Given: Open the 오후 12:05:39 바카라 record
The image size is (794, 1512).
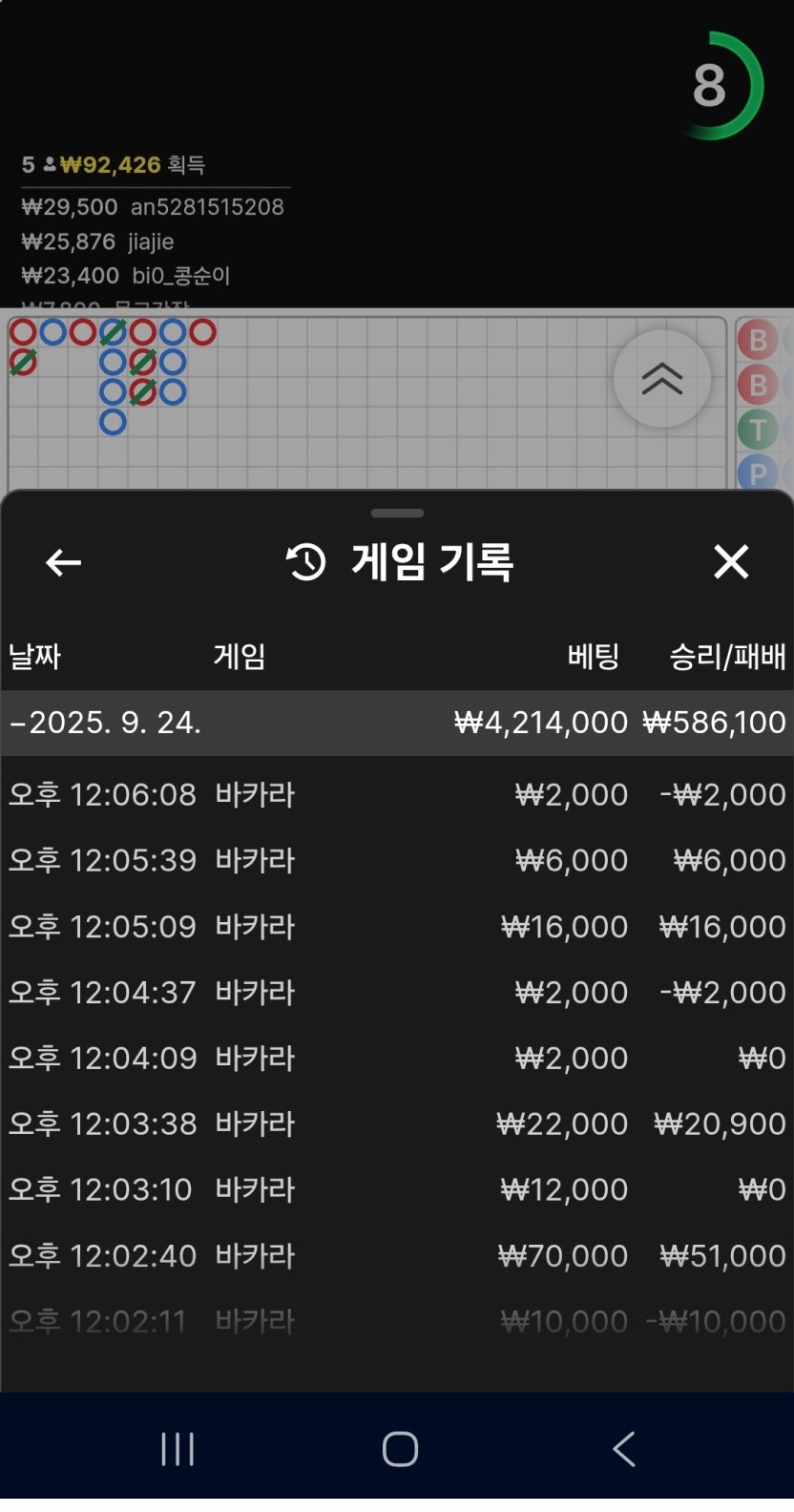Looking at the screenshot, I should click(397, 860).
